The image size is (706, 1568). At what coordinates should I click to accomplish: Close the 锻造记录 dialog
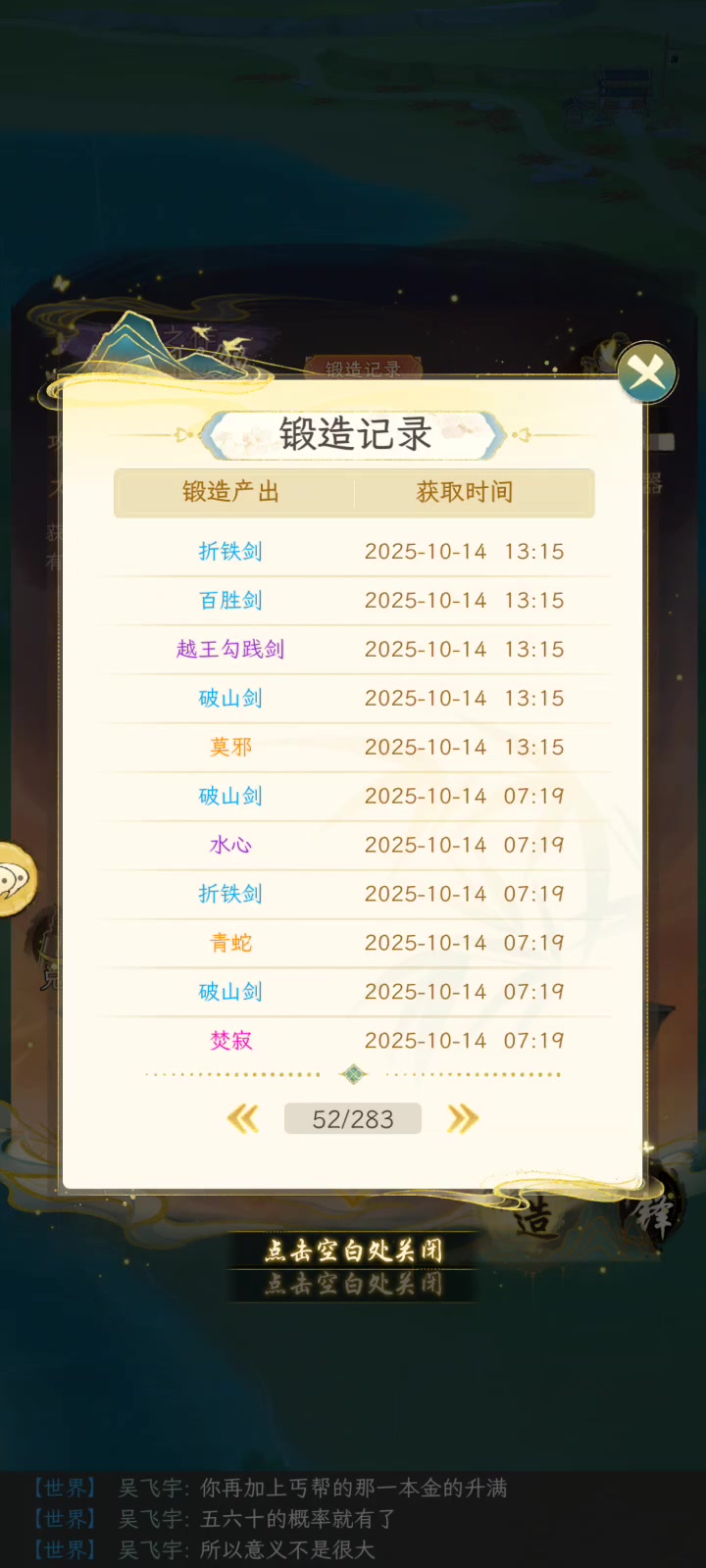646,372
